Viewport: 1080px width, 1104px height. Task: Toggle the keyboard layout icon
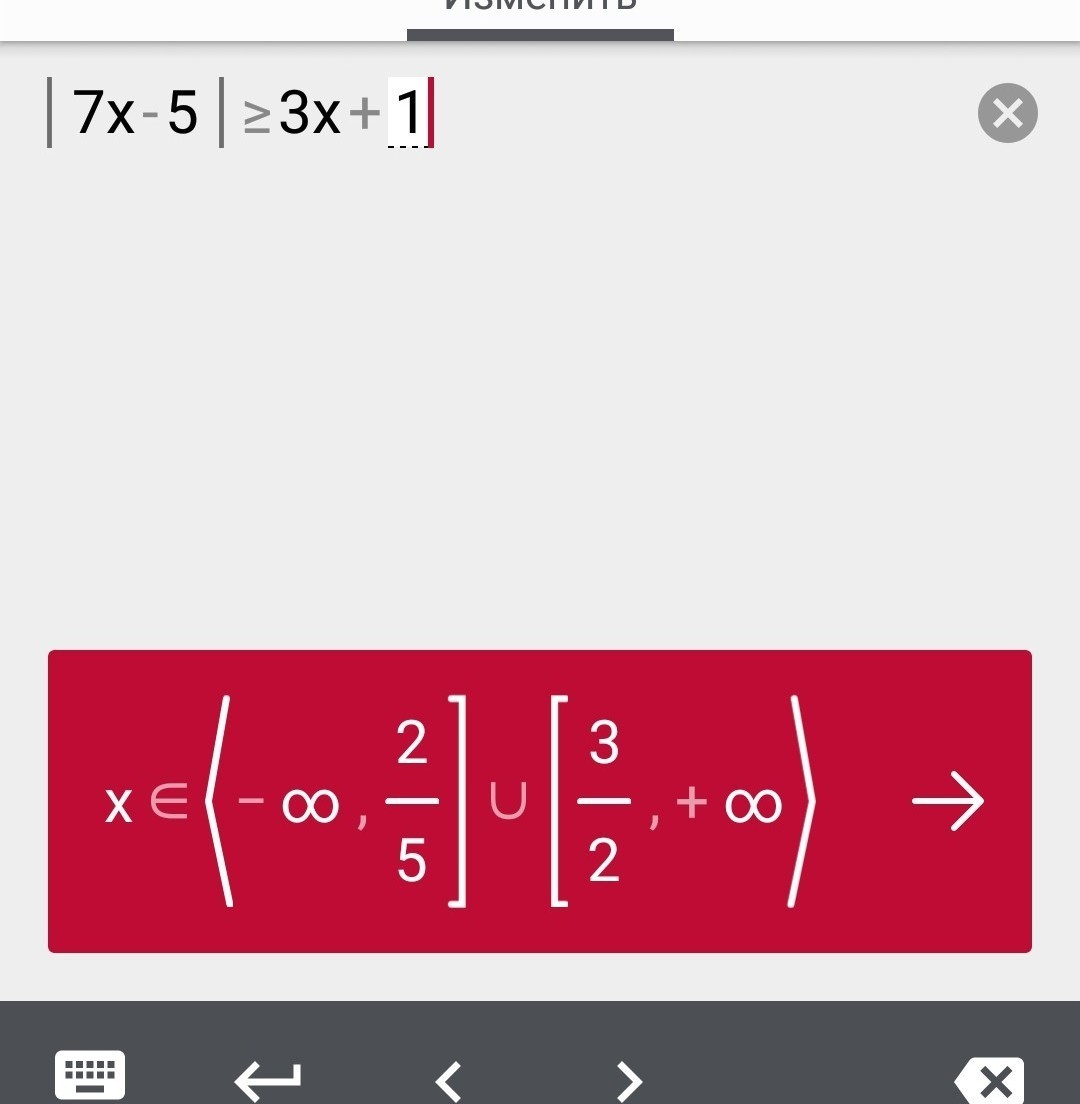89,1076
